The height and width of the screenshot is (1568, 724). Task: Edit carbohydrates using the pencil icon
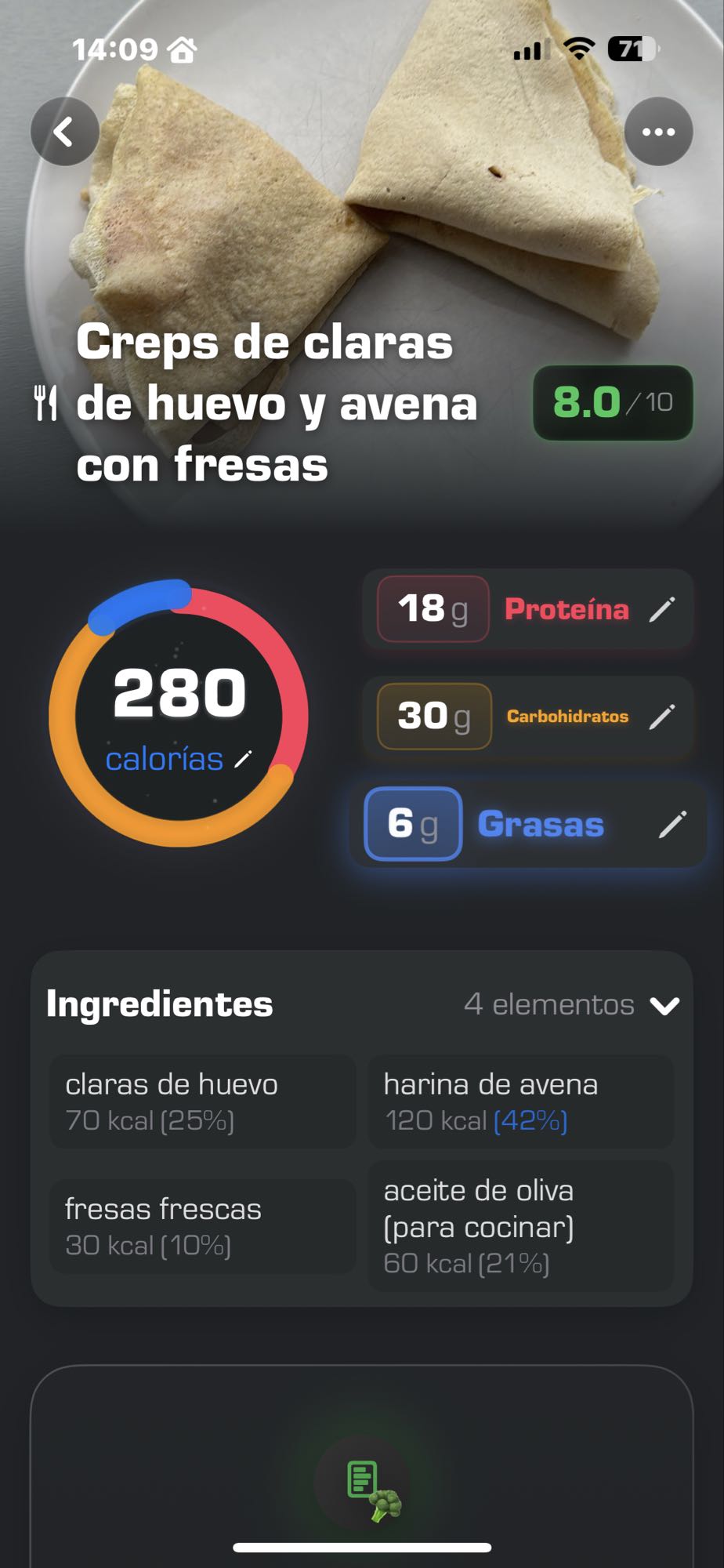[x=664, y=717]
